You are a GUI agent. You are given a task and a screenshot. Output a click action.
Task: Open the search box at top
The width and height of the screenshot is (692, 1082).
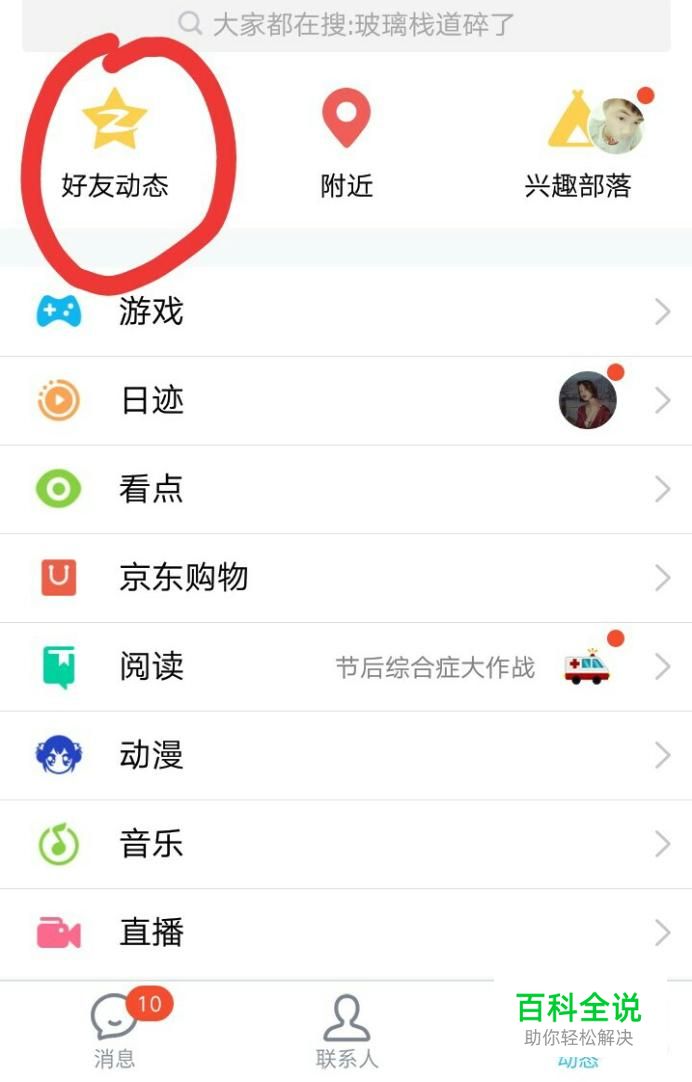[346, 24]
